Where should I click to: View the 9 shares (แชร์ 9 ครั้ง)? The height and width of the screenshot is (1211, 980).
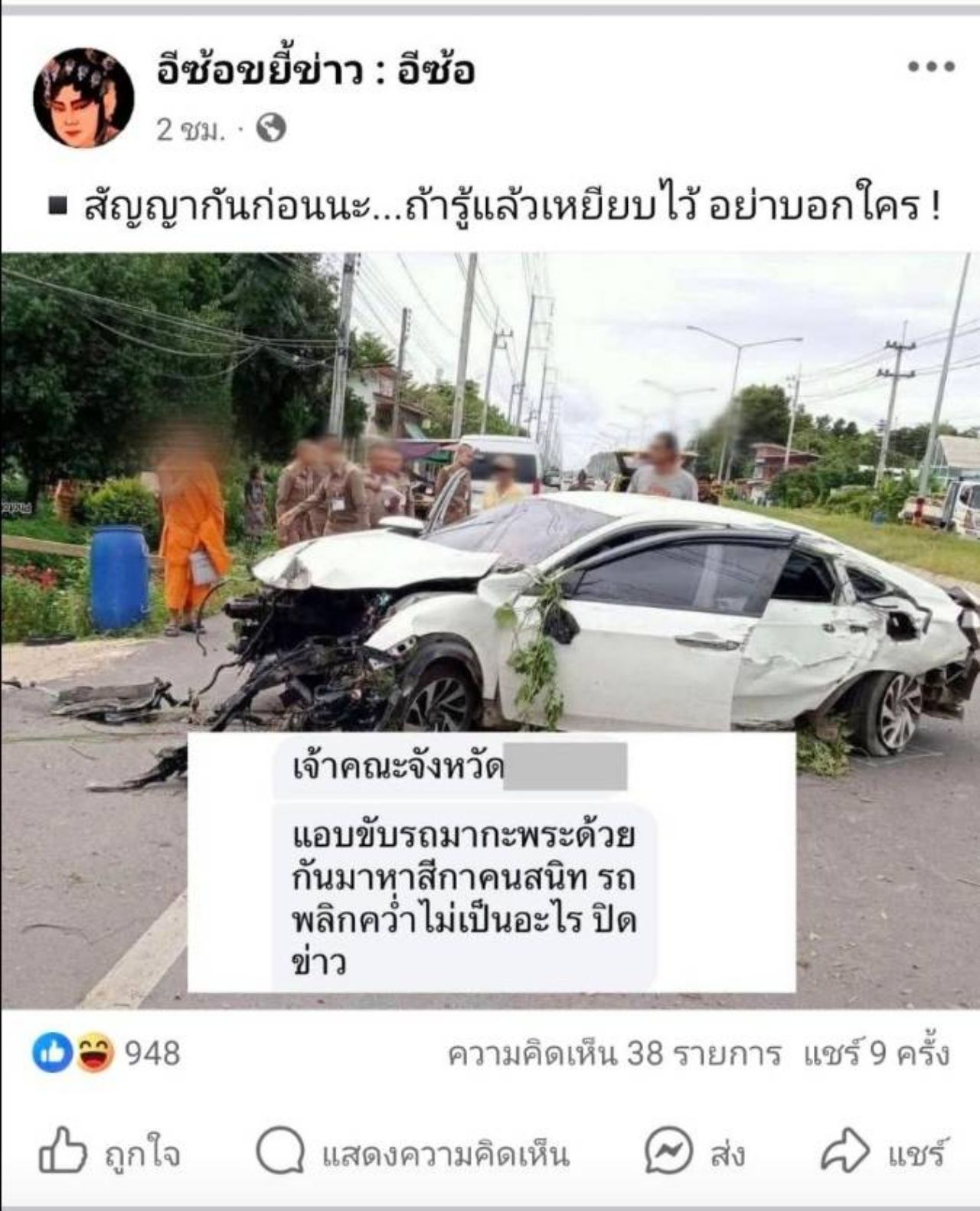coord(877,1054)
